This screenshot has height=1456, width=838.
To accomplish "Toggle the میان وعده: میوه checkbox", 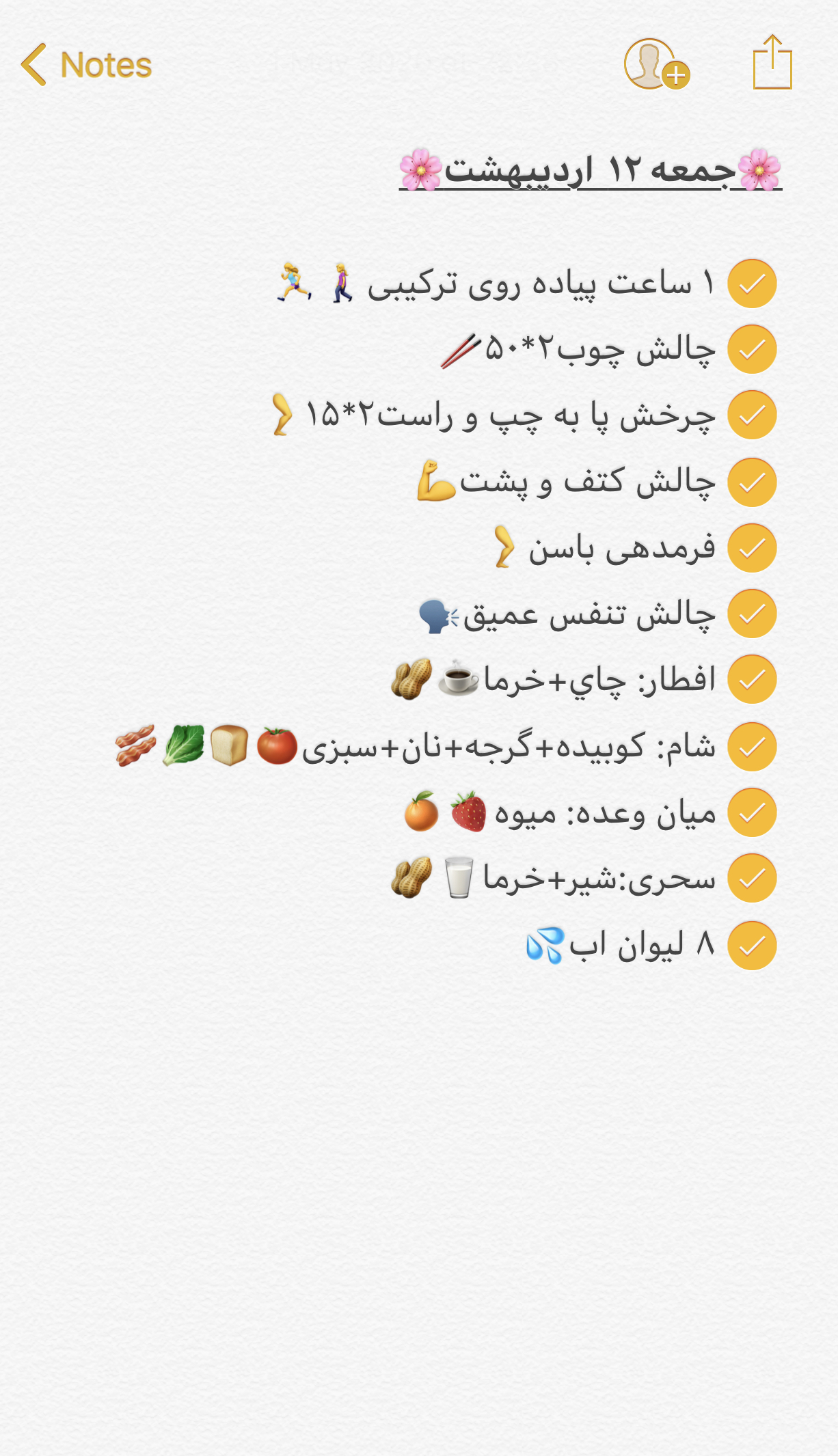I will click(752, 812).
